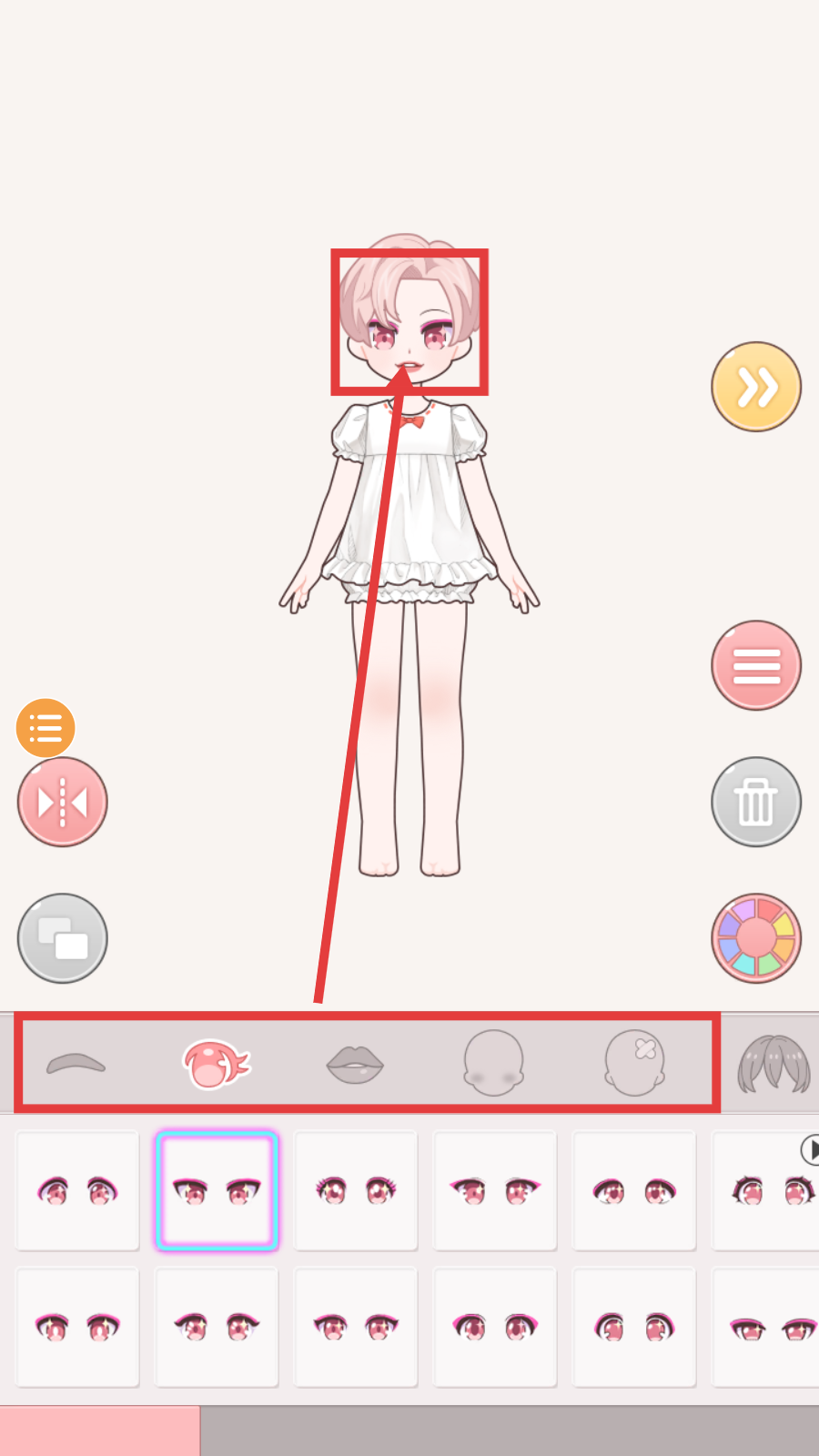Switch to the eyebrow category

pyautogui.click(x=76, y=1063)
